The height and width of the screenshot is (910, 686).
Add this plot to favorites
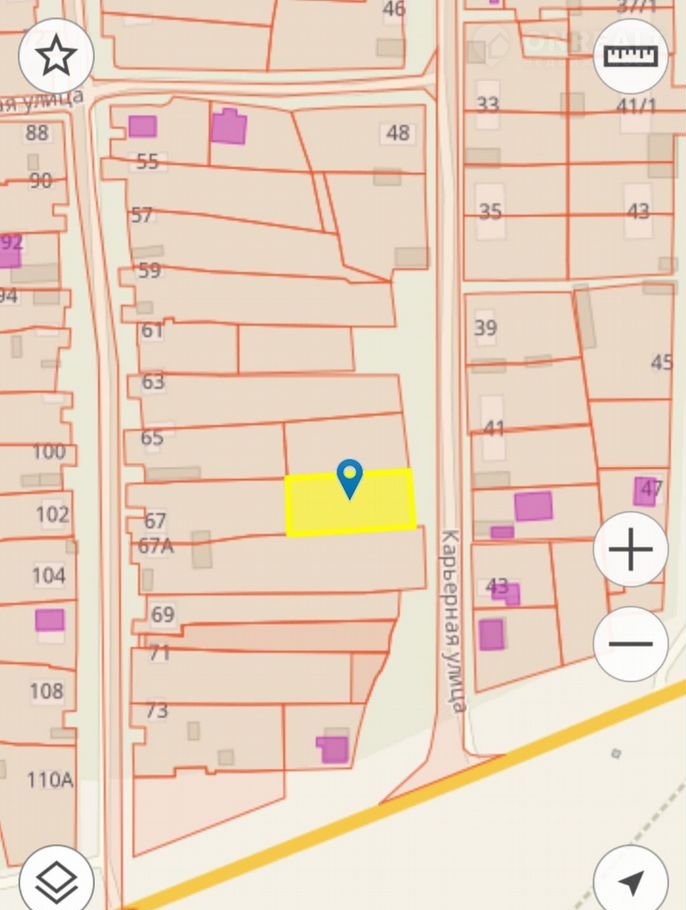[x=56, y=57]
